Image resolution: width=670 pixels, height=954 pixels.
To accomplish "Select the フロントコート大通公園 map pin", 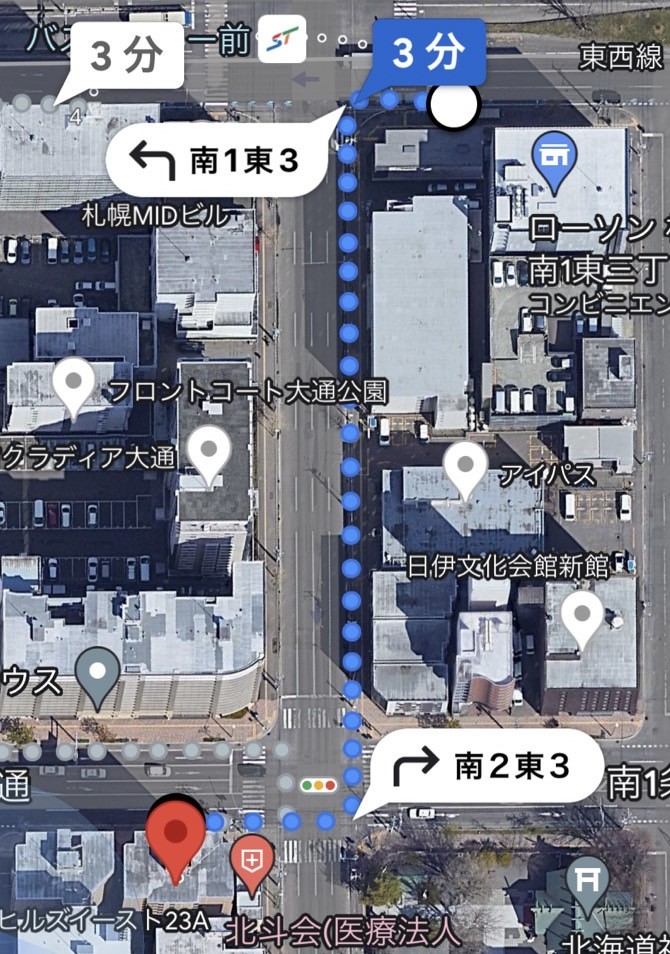I will 73,383.
